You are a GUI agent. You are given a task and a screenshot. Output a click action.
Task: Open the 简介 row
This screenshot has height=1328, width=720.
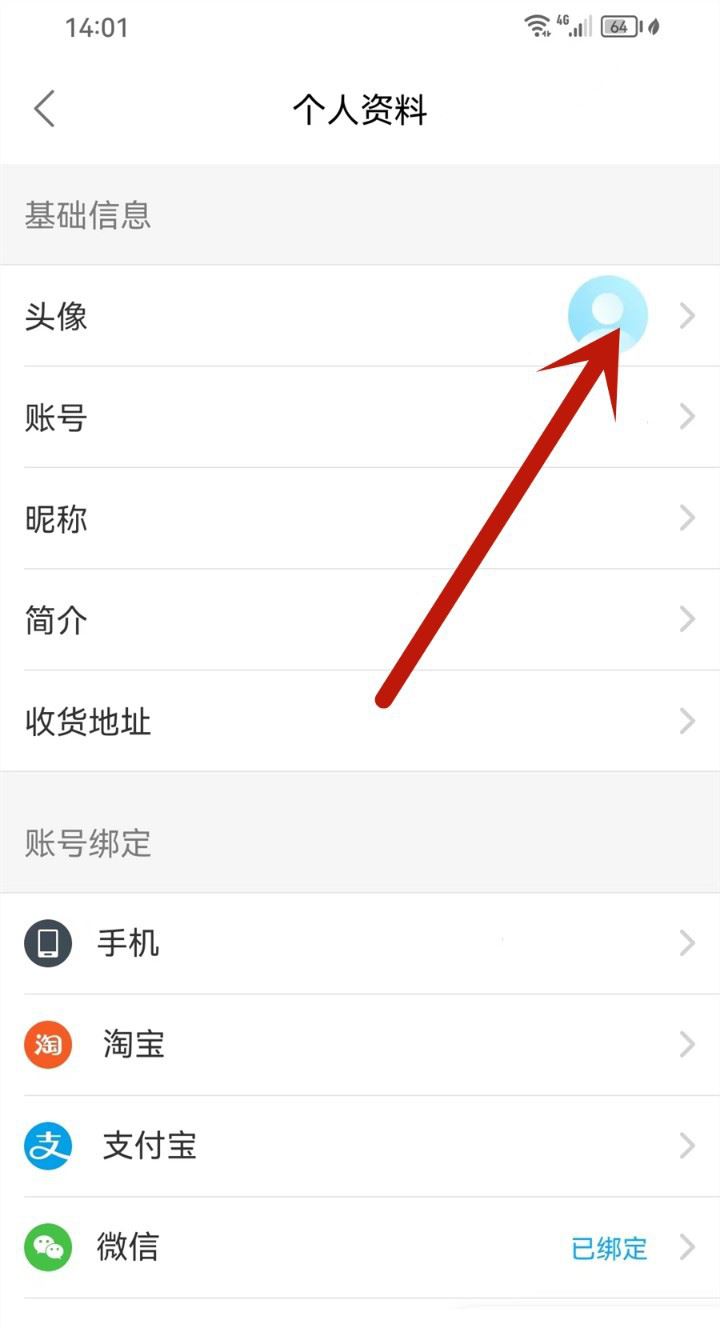[360, 620]
